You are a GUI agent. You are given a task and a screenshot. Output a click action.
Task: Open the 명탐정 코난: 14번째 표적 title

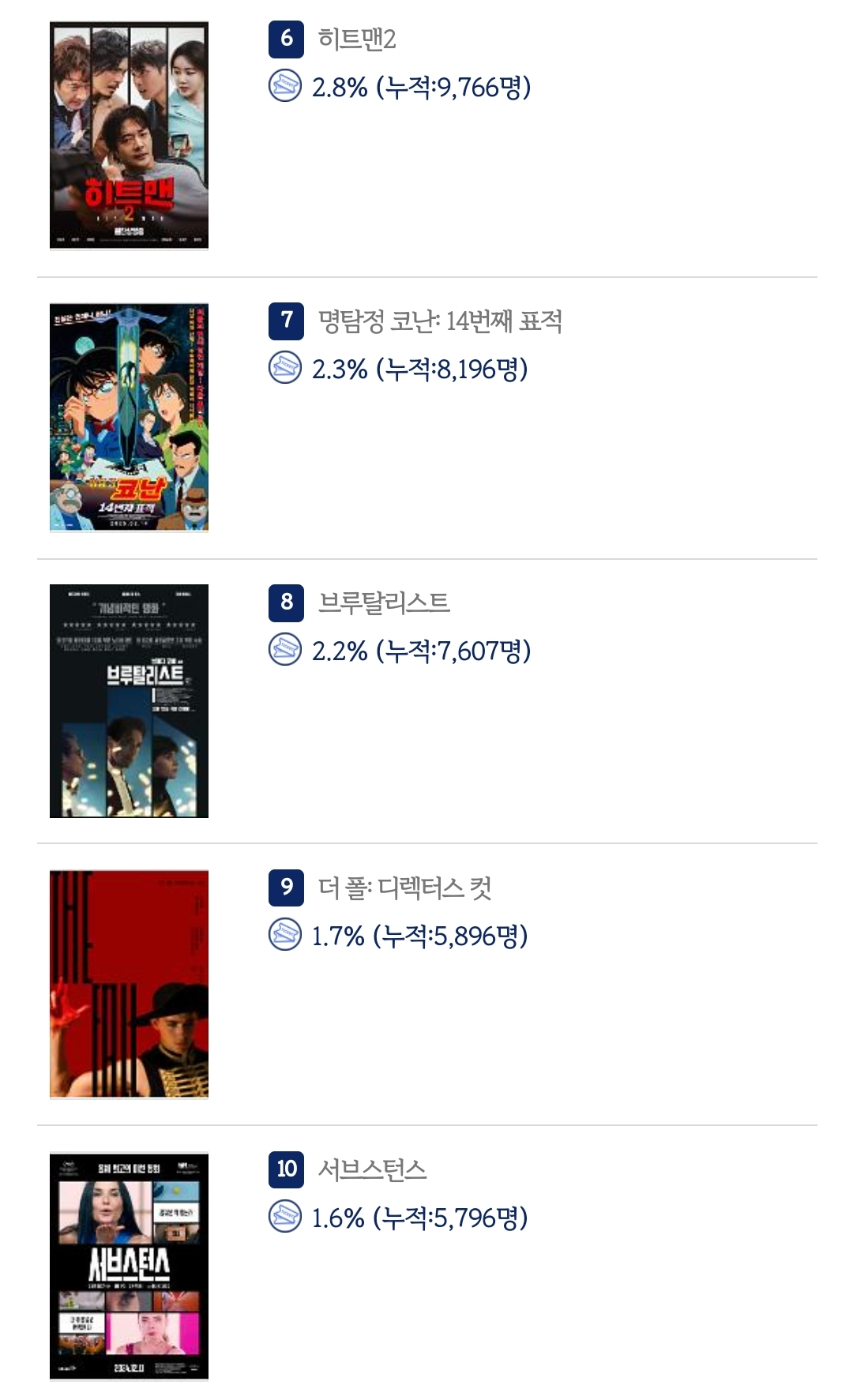point(440,321)
